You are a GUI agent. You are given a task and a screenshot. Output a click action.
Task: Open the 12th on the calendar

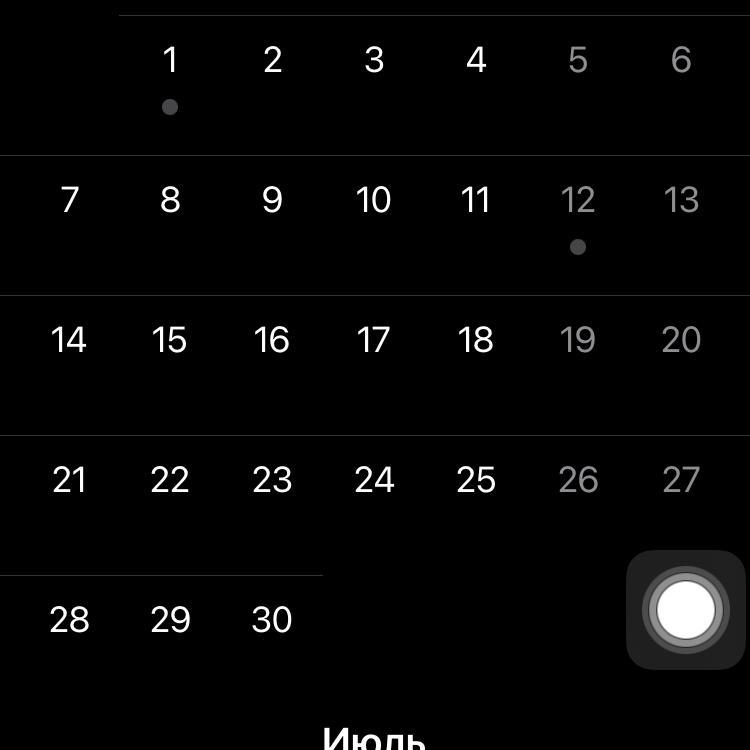click(578, 200)
